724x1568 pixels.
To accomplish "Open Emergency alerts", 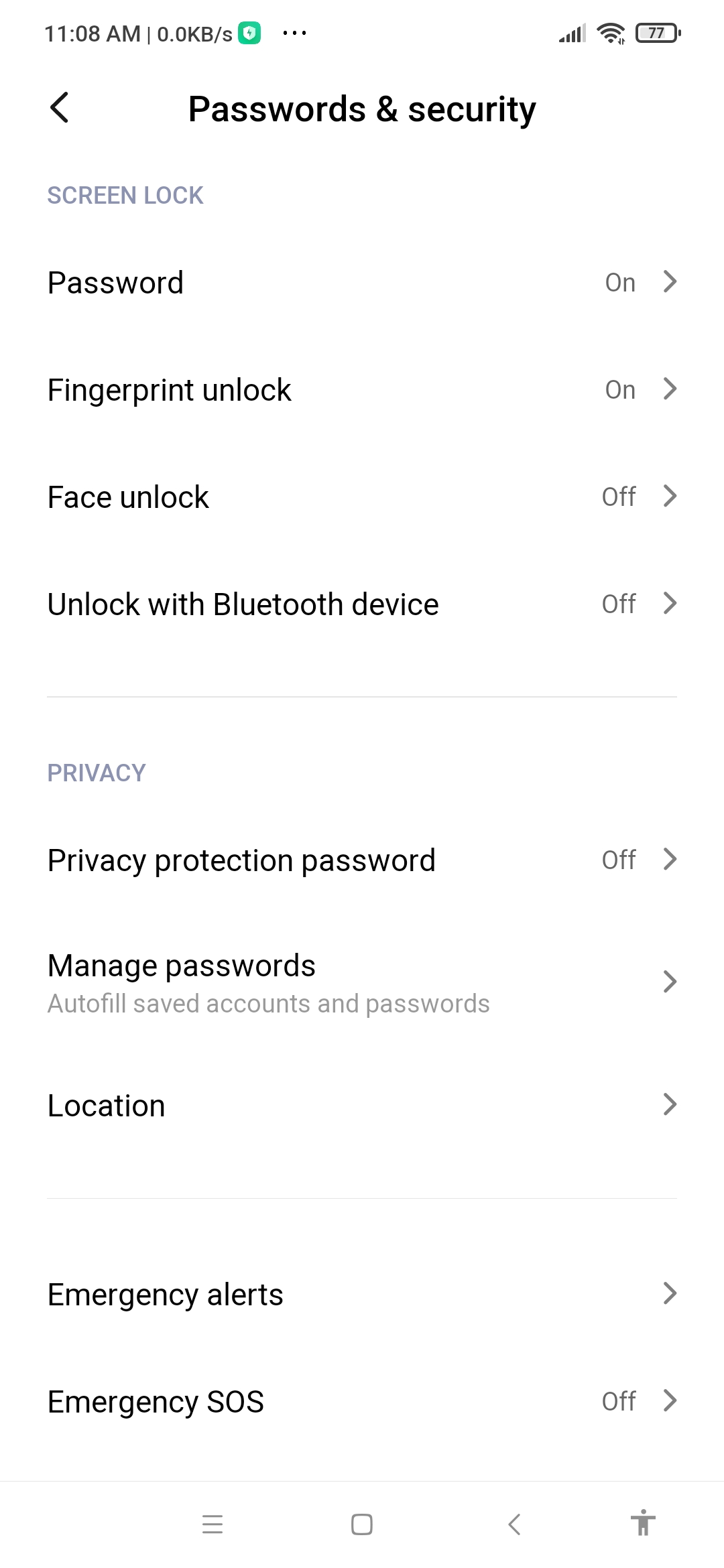I will click(x=362, y=1294).
